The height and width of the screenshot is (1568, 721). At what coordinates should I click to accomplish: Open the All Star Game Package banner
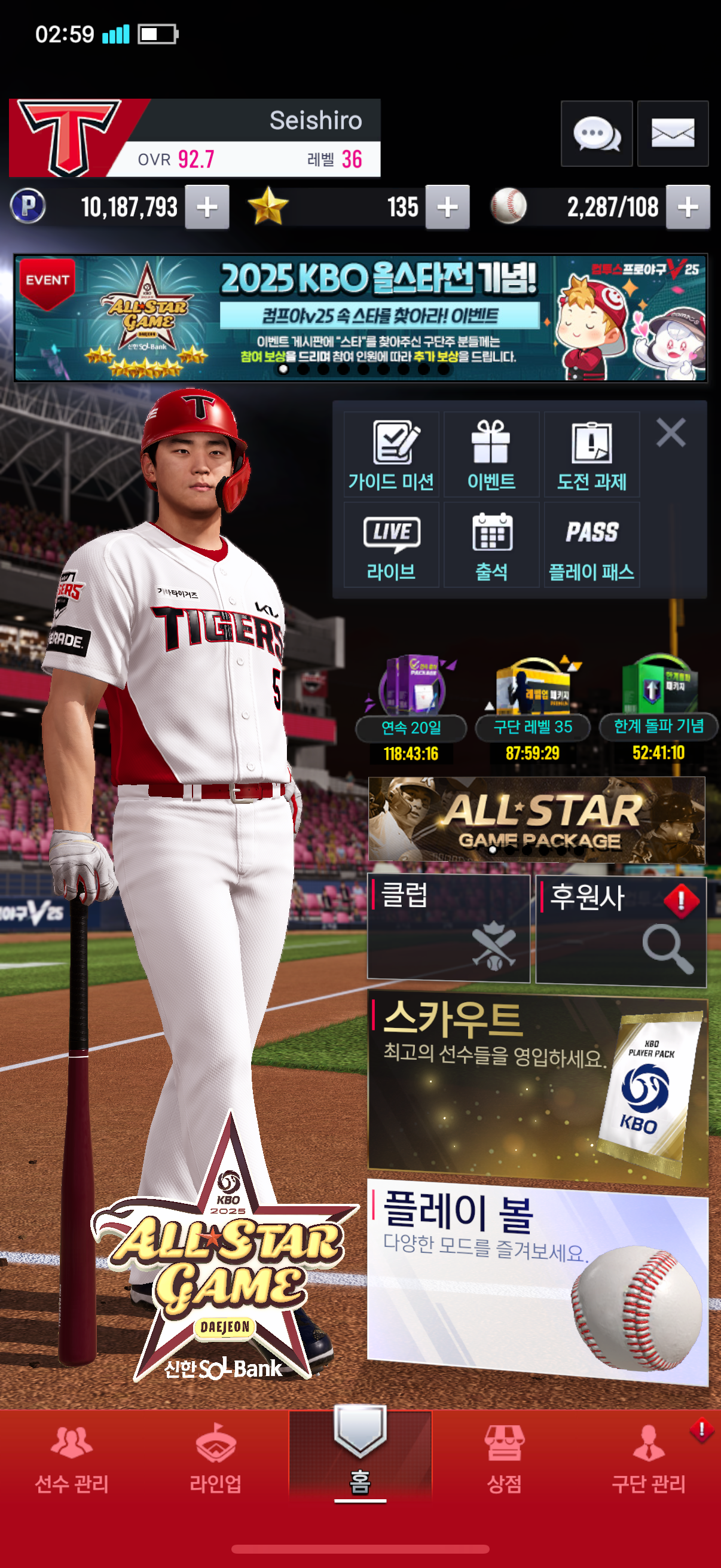click(x=536, y=819)
